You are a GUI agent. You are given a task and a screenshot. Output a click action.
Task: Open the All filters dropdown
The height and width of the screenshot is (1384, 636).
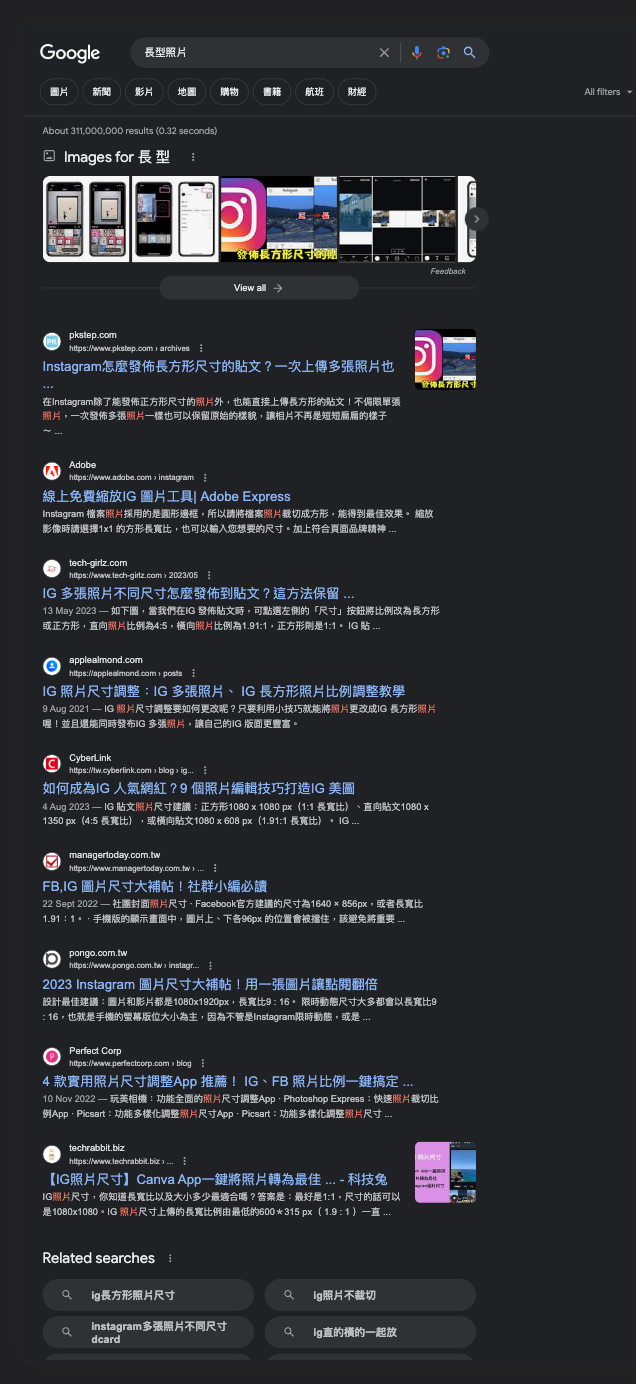(608, 92)
